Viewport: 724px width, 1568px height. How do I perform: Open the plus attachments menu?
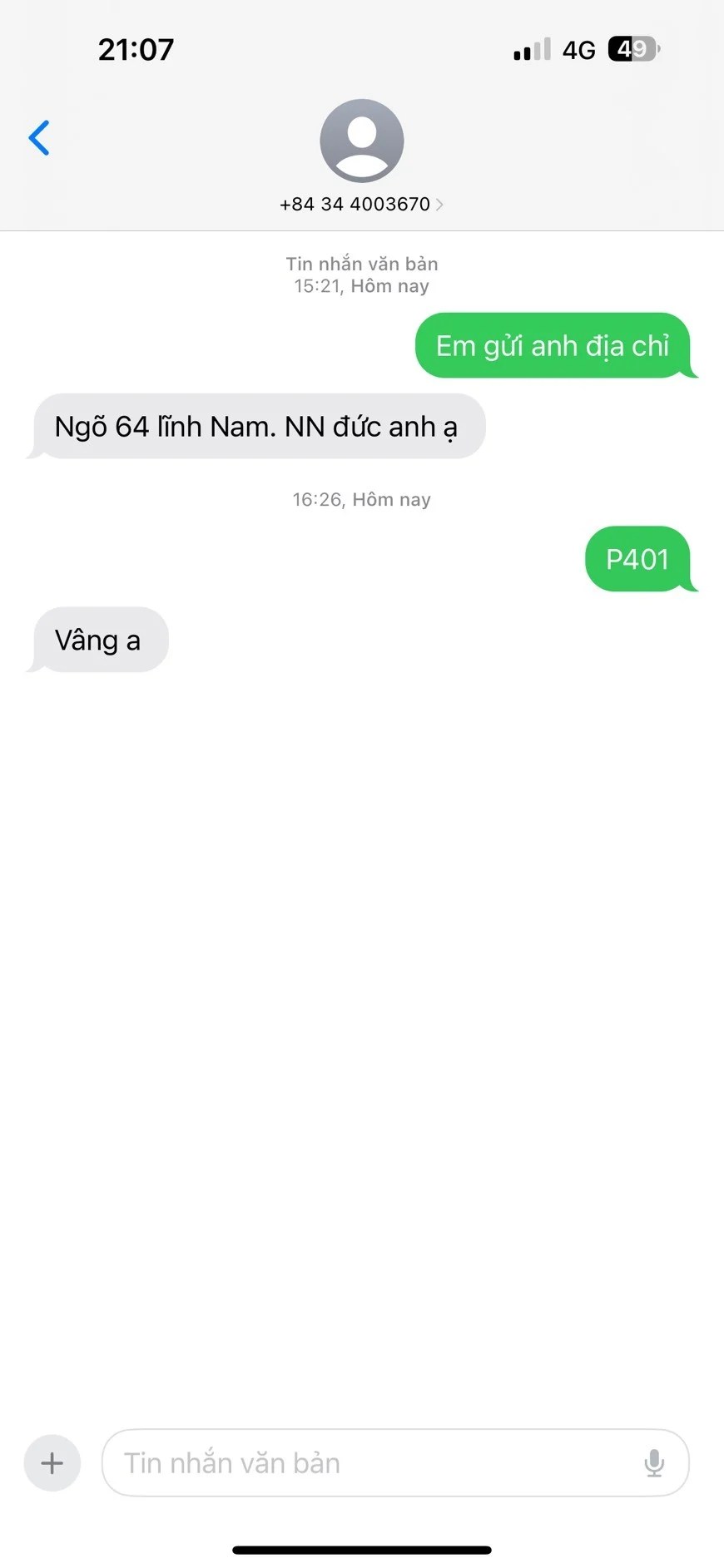[x=52, y=1462]
